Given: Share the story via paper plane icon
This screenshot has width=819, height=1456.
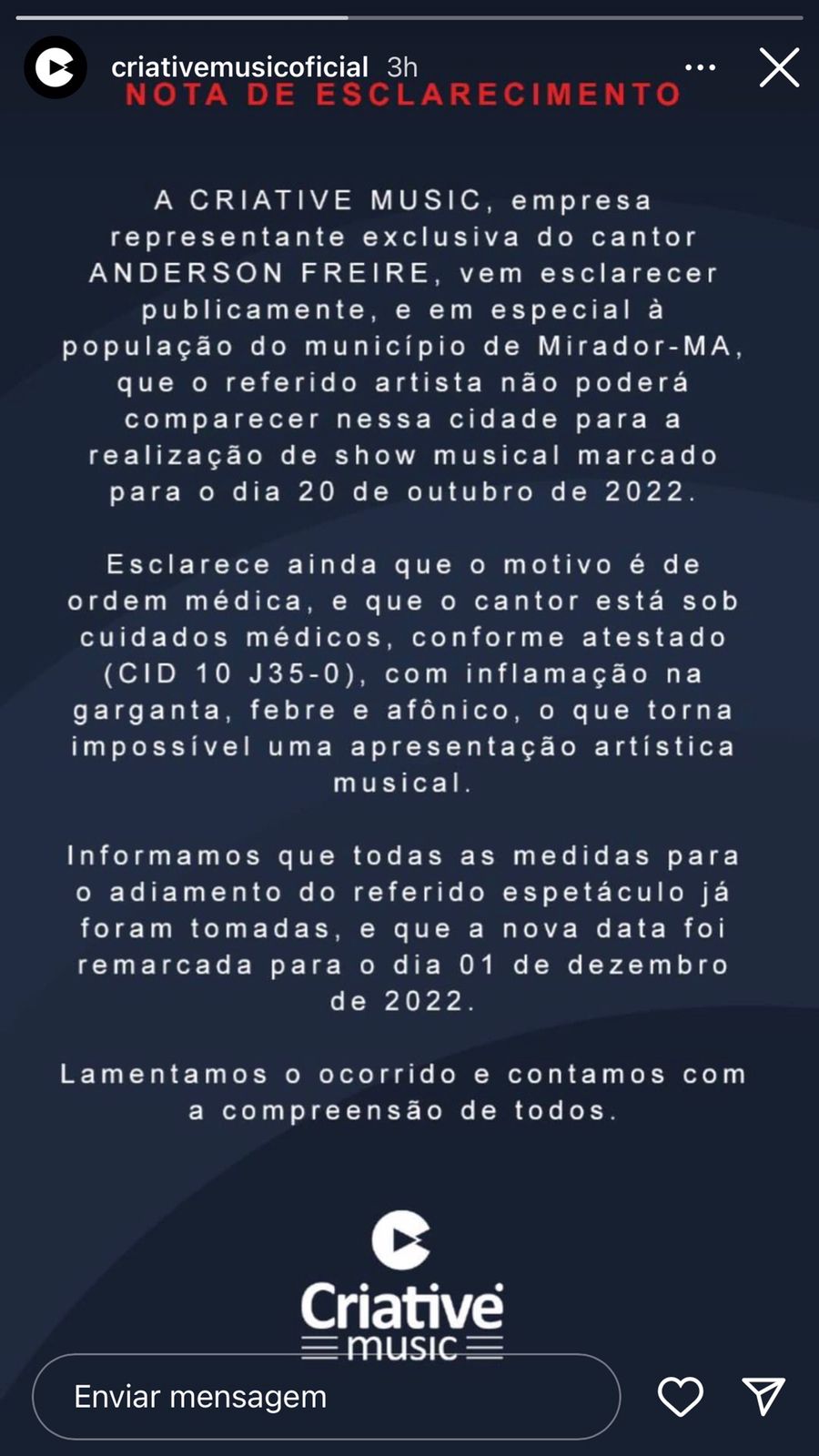Looking at the screenshot, I should (763, 1396).
